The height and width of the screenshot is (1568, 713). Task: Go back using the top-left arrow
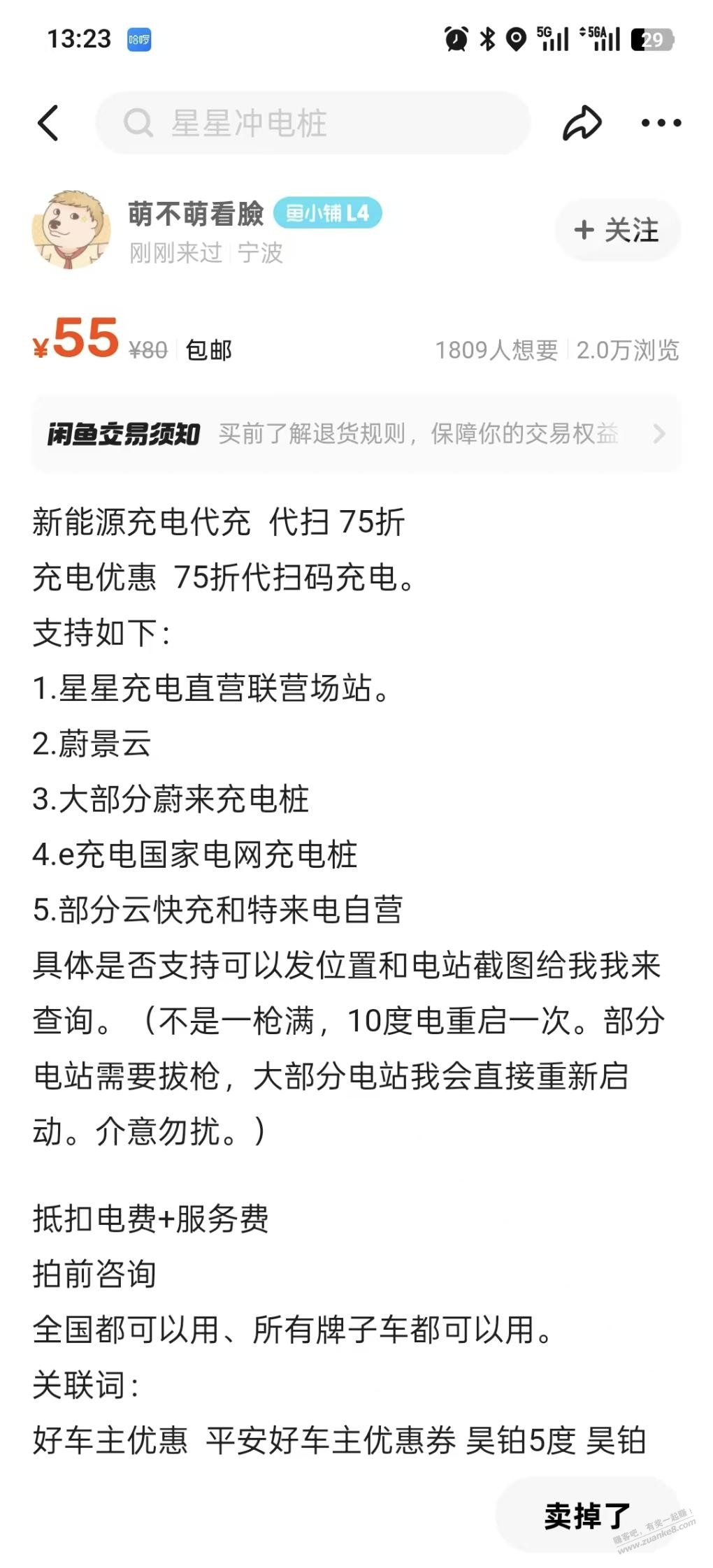(48, 124)
